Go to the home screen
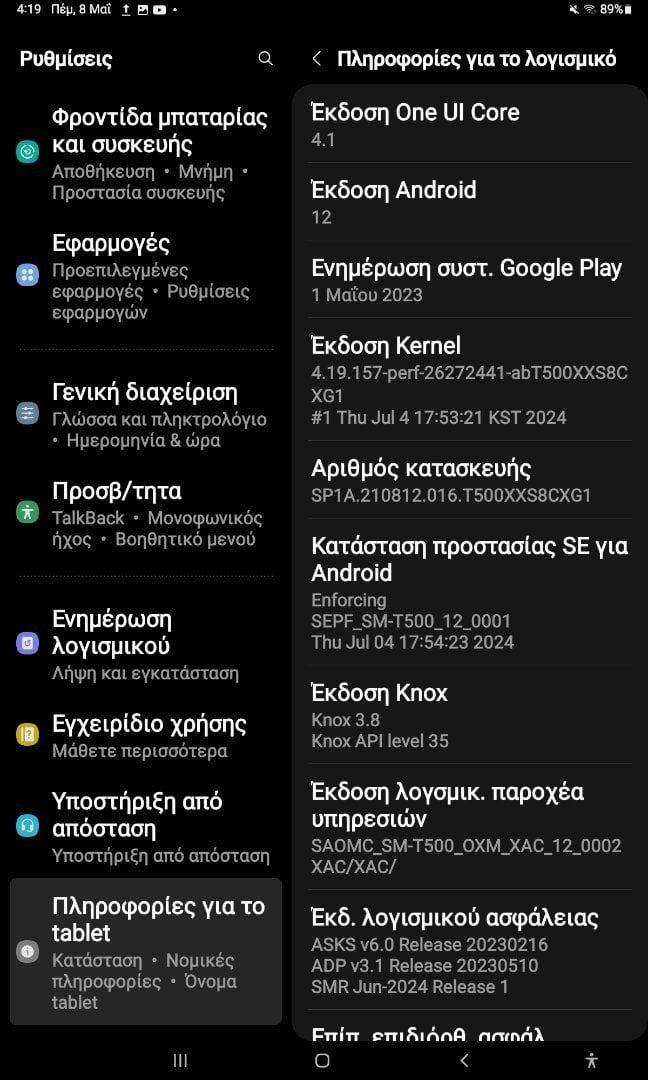648x1080 pixels. 322,1061
